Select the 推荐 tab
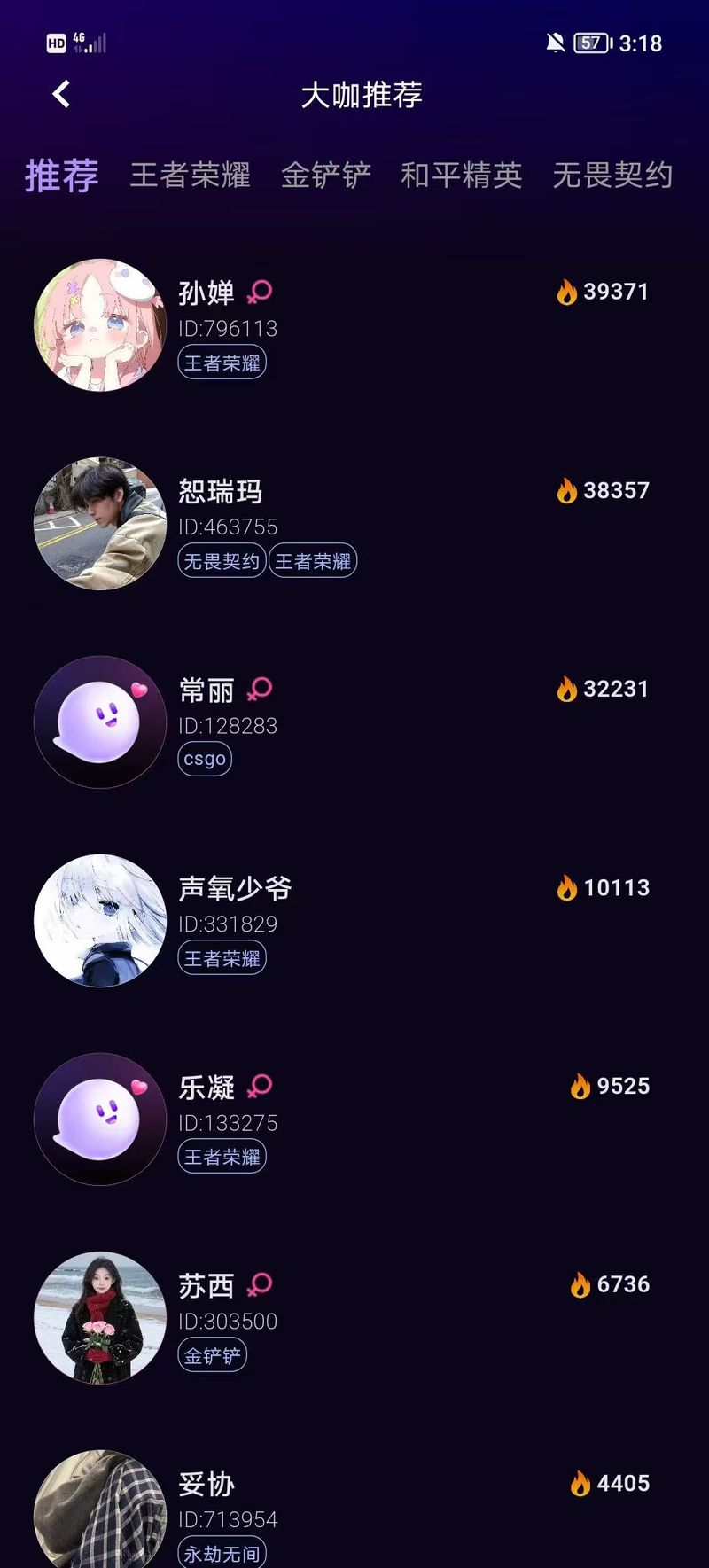 click(61, 175)
